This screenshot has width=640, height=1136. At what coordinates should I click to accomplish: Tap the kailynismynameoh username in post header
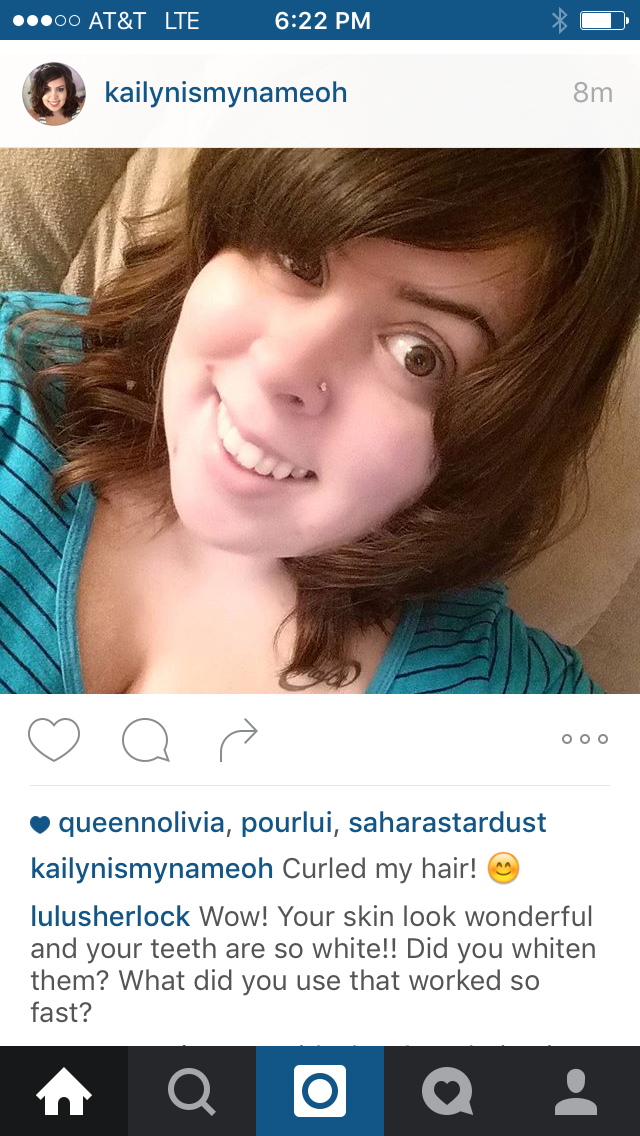click(x=225, y=93)
